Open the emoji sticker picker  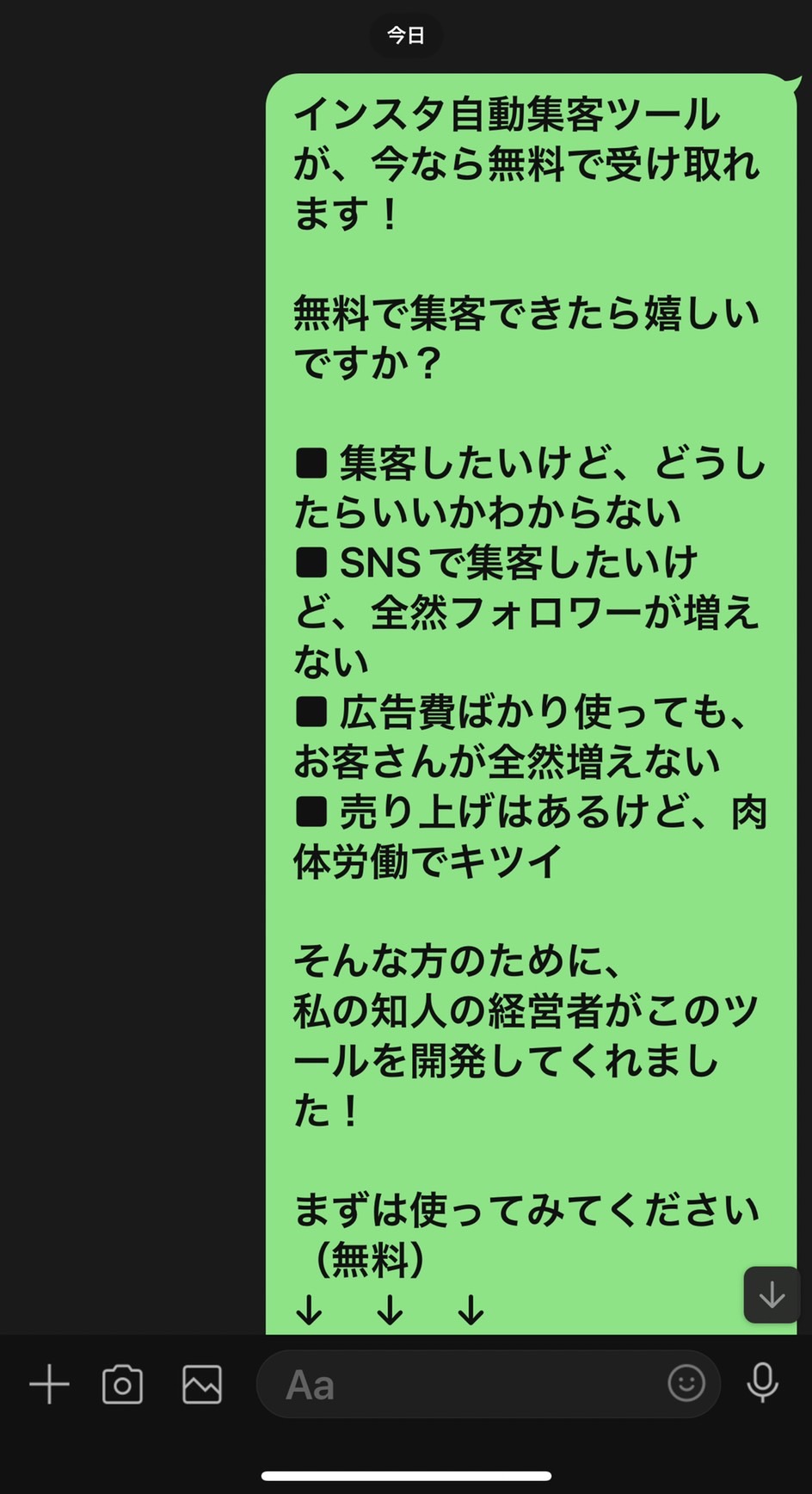[686, 1384]
